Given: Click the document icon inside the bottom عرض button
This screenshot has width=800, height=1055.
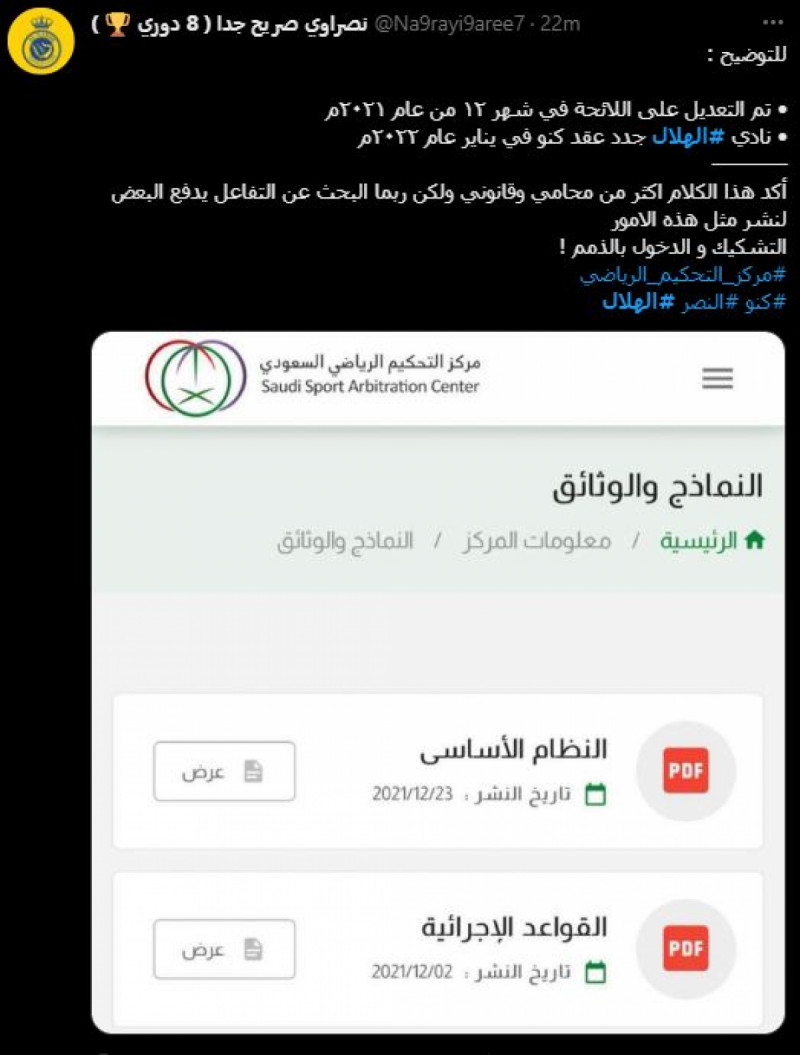Looking at the screenshot, I should click(255, 948).
